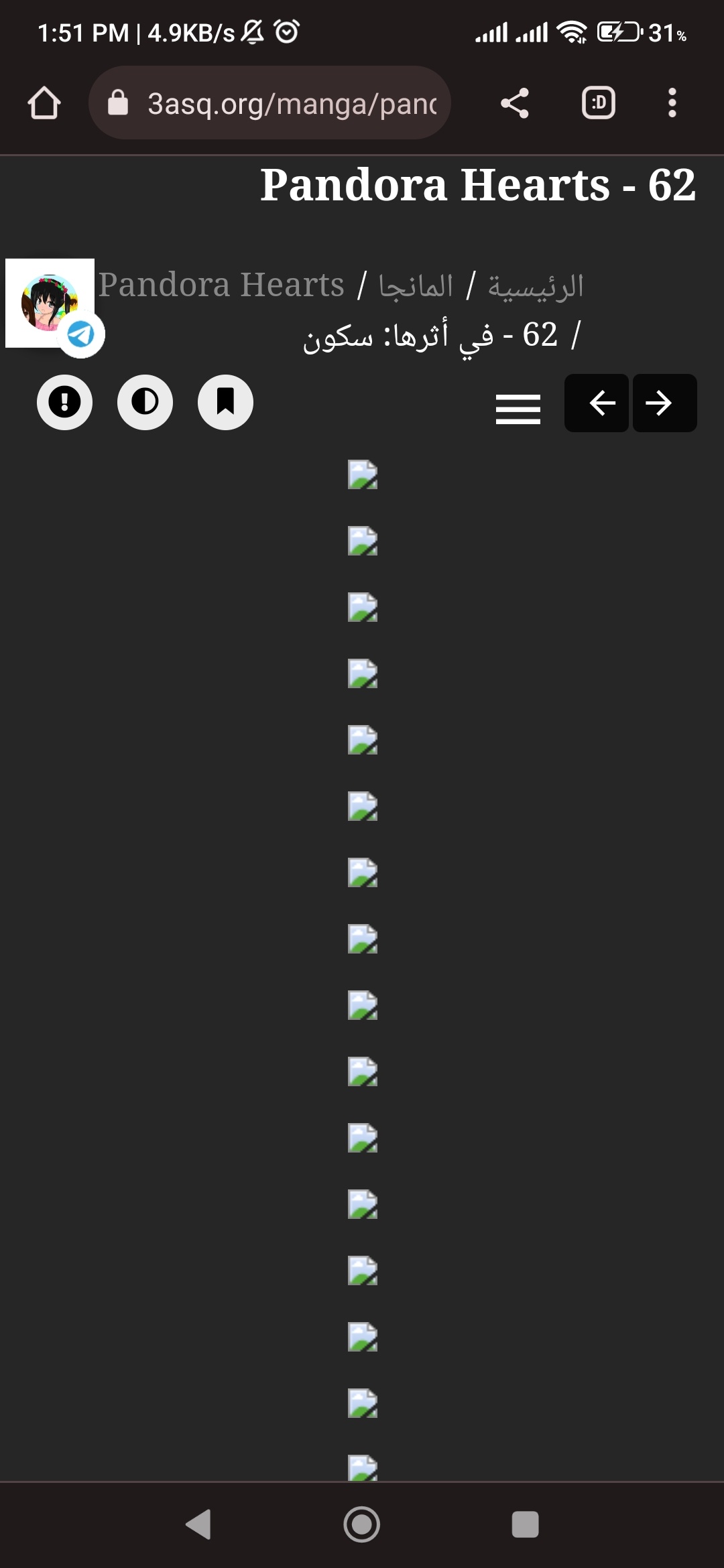Share this page link

tap(515, 103)
